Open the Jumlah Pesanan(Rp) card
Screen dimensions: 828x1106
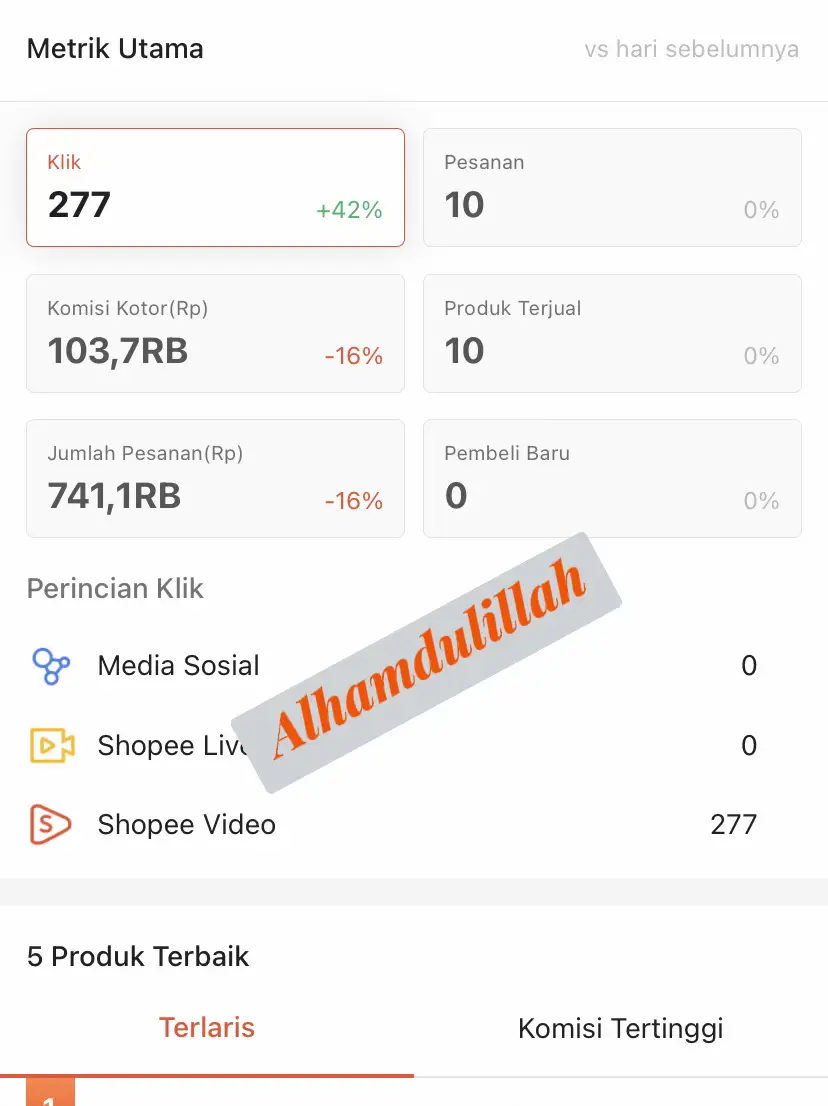pos(215,478)
